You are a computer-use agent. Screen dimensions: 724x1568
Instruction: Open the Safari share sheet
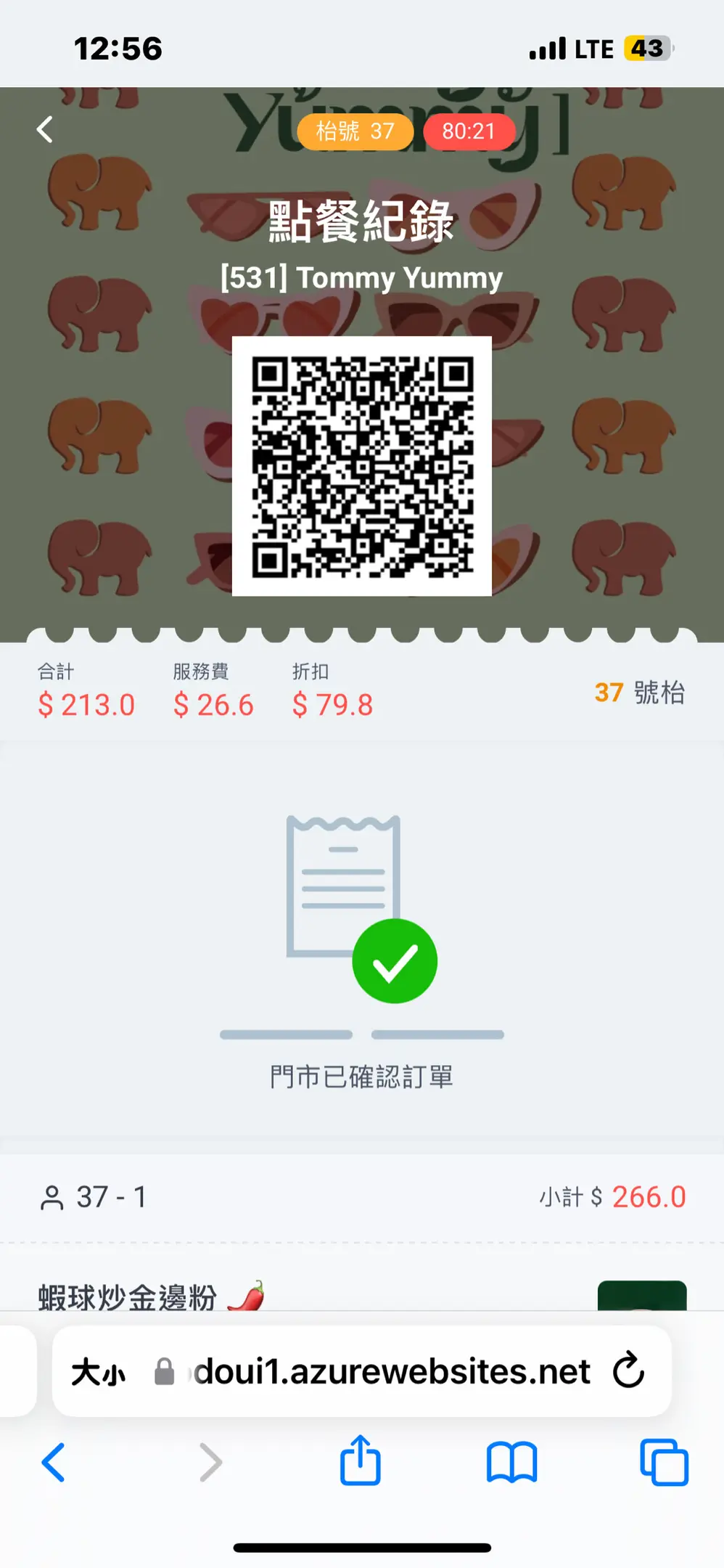pos(361,1461)
